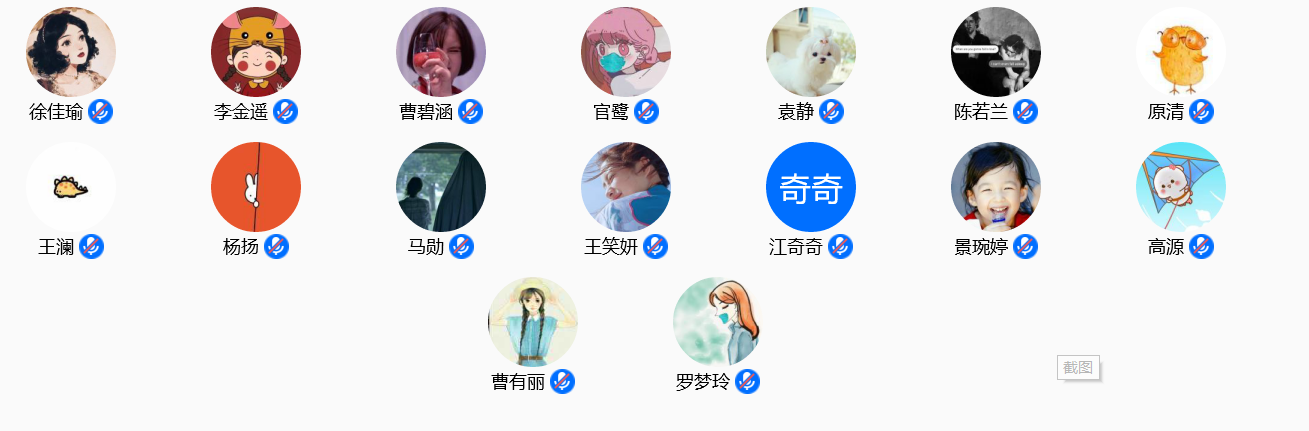Select participant 李金遥's avatar
This screenshot has width=1309, height=431.
tap(256, 52)
